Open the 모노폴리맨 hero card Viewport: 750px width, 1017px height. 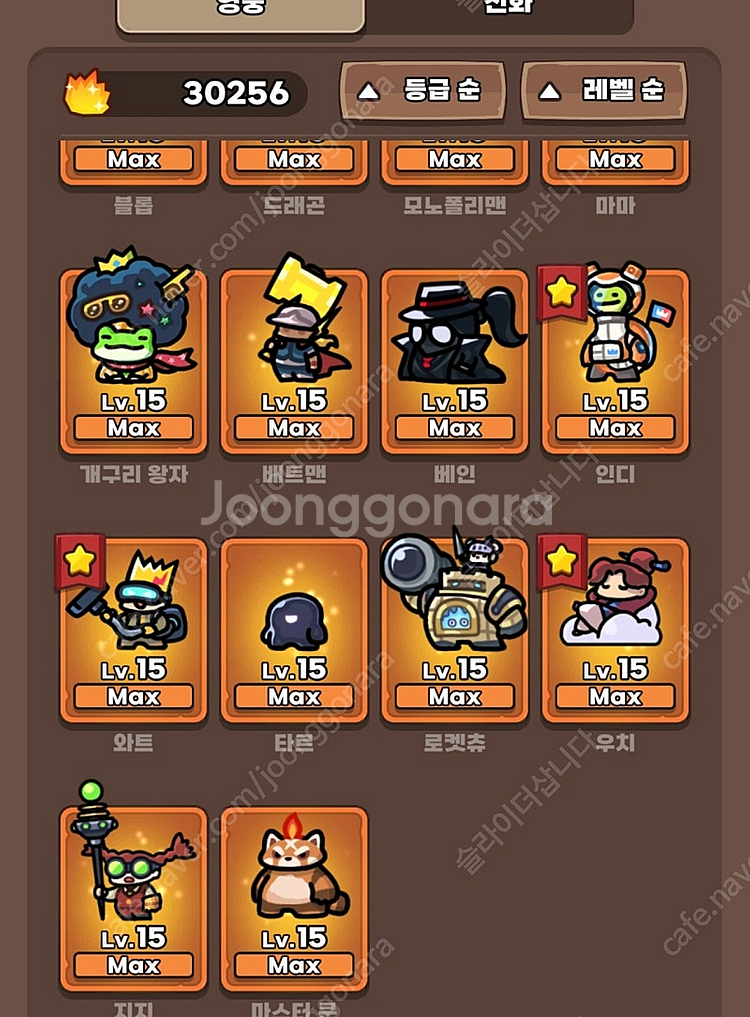pyautogui.click(x=455, y=162)
